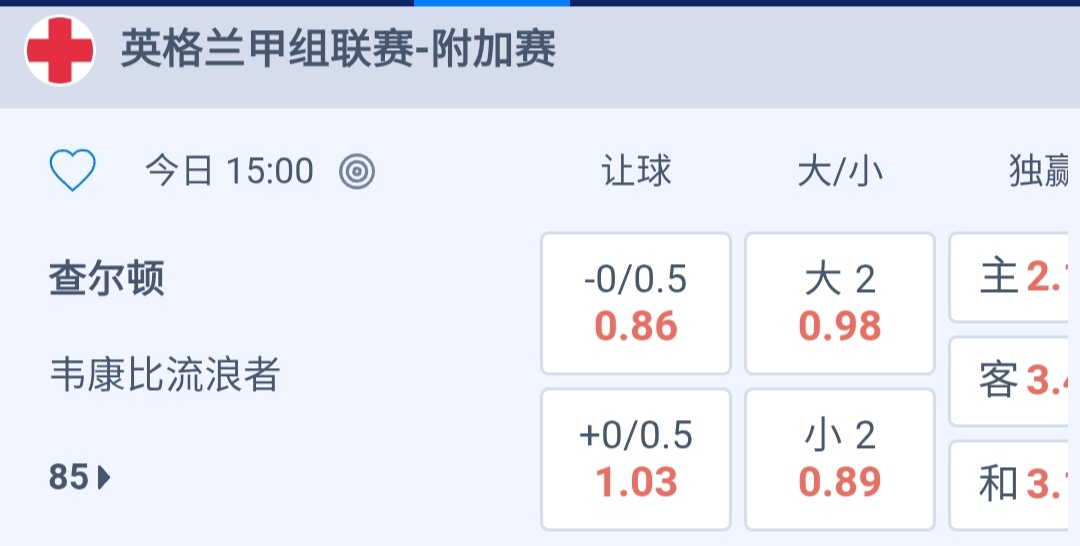Open the live tracker target icon
Screen dimensions: 1080x546
click(x=357, y=172)
